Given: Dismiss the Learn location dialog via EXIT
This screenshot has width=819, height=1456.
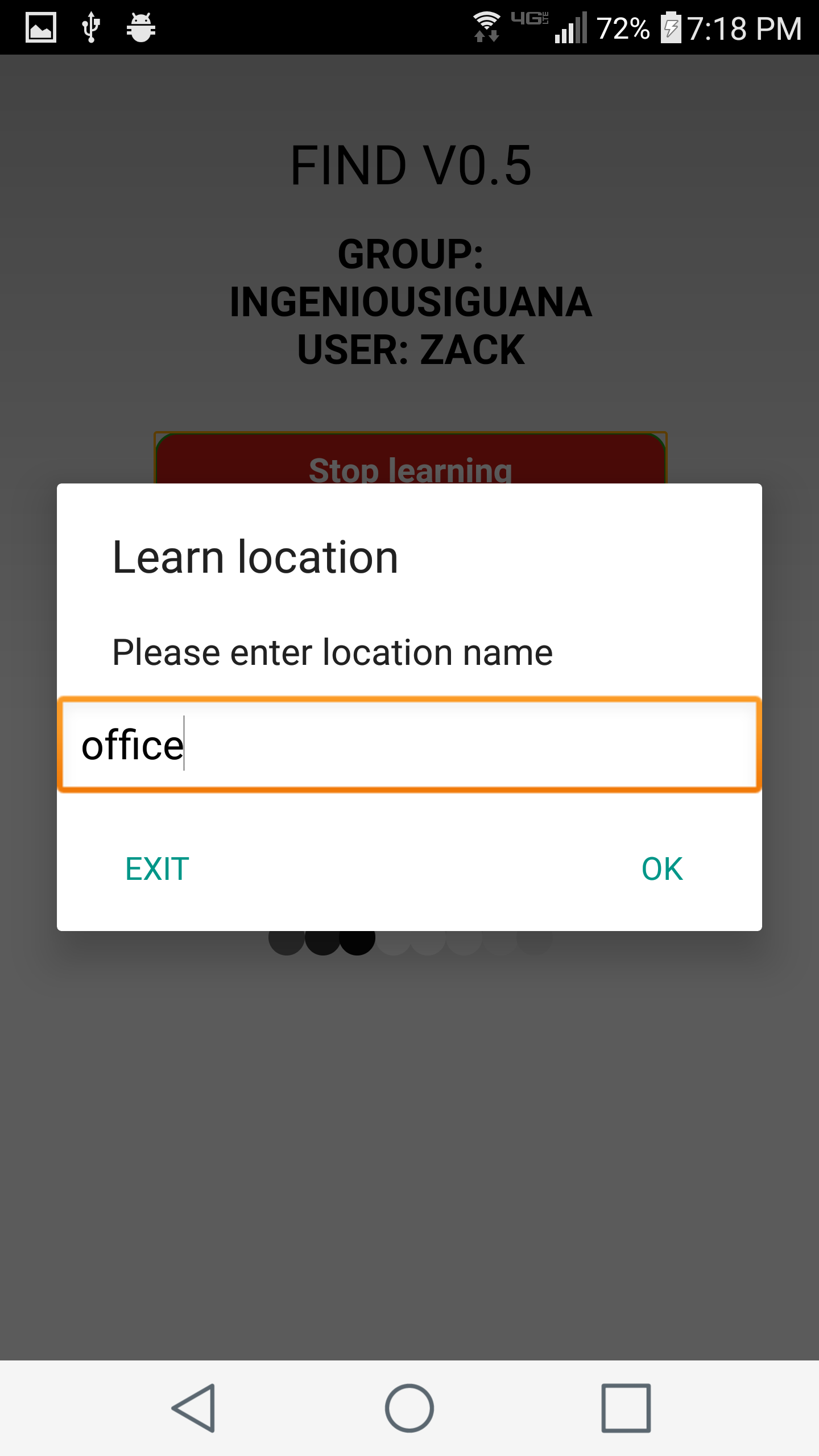Looking at the screenshot, I should pyautogui.click(x=158, y=869).
